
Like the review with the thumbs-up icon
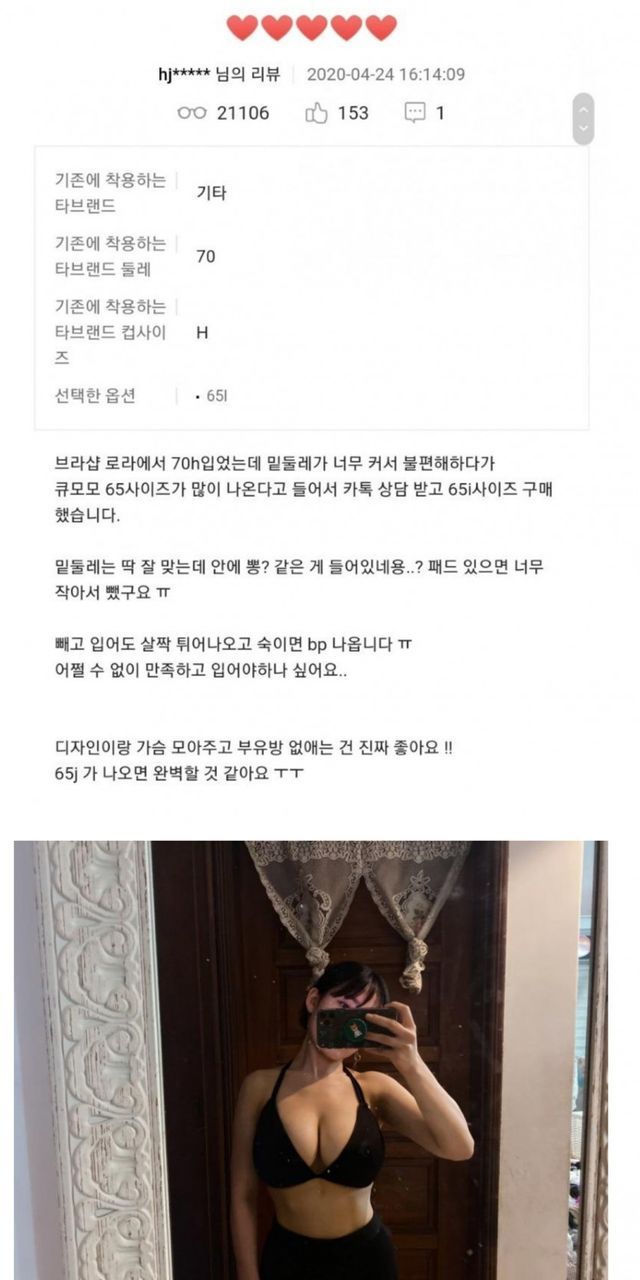[x=317, y=113]
